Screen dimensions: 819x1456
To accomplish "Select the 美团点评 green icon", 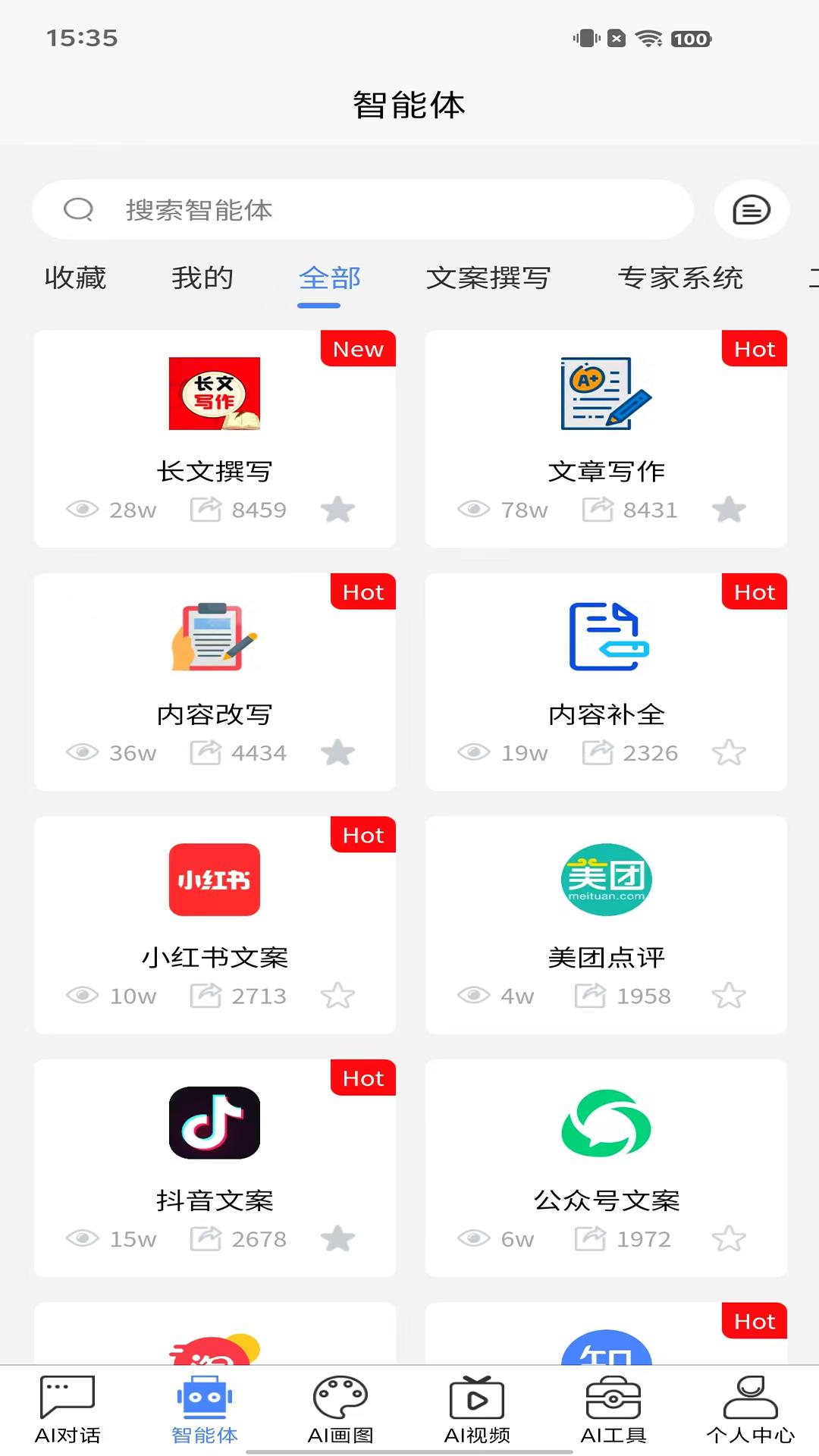I will pyautogui.click(x=606, y=880).
